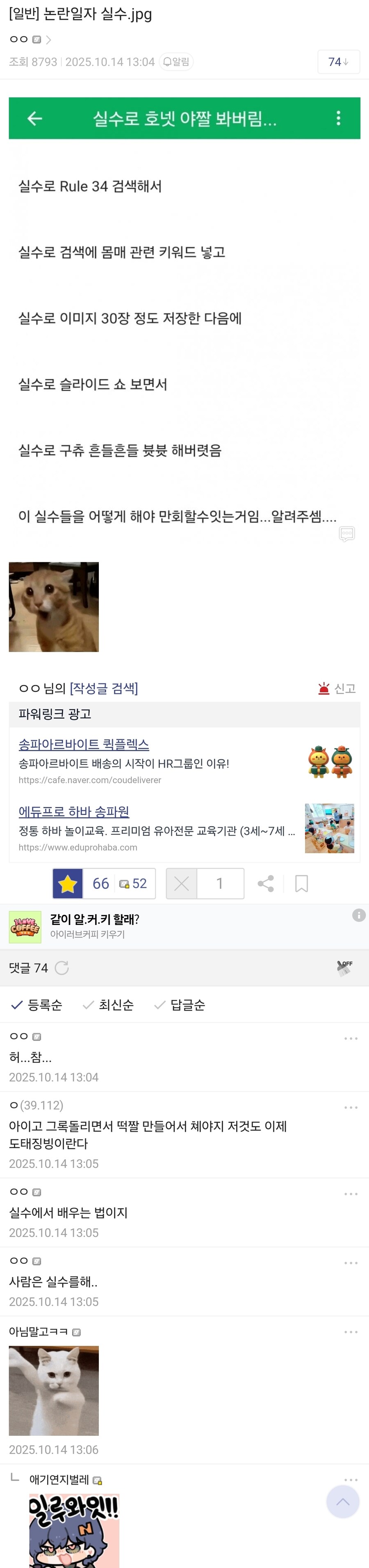Bookmark this post
Screen dimensions: 369x1568
(x=301, y=883)
